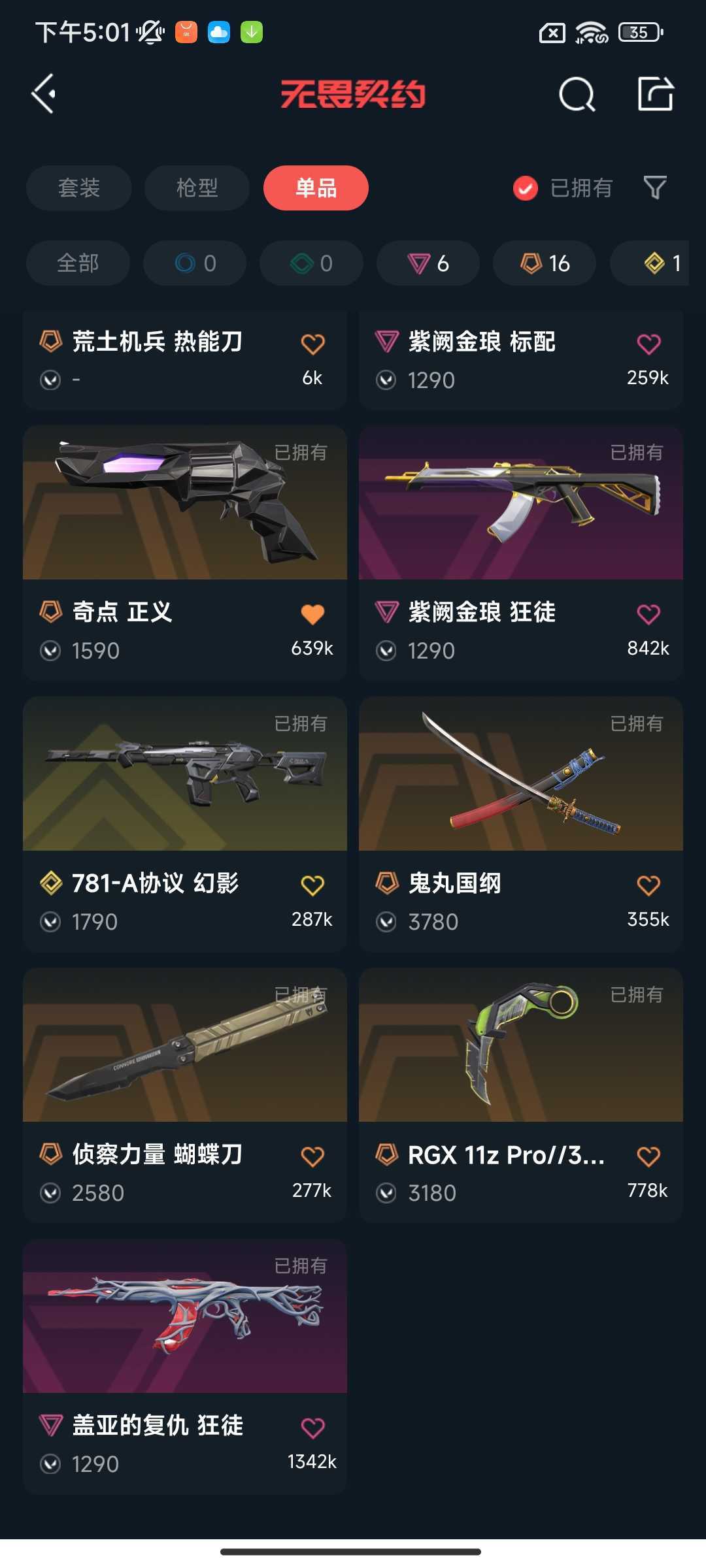Switch to the 枪型 tab
Image resolution: width=706 pixels, height=1568 pixels.
[x=197, y=188]
